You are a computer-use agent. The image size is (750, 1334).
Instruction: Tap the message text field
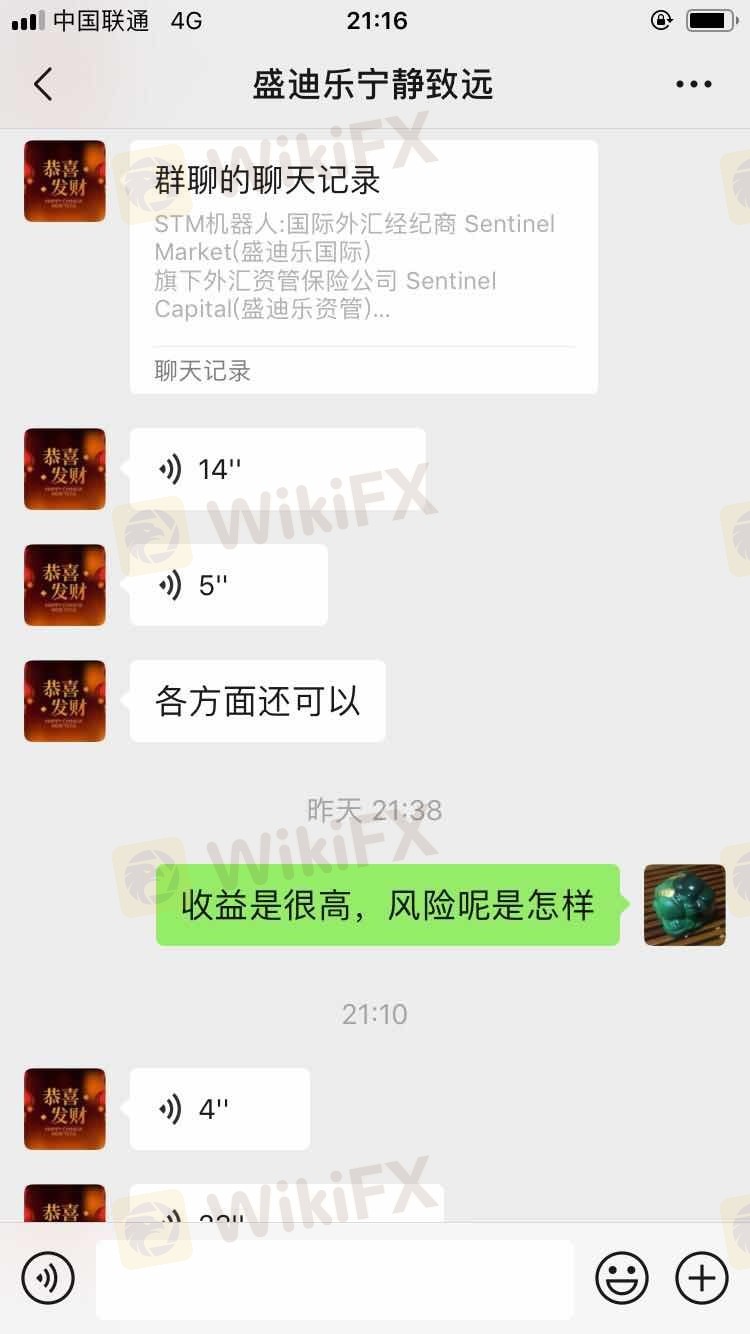pos(335,1280)
